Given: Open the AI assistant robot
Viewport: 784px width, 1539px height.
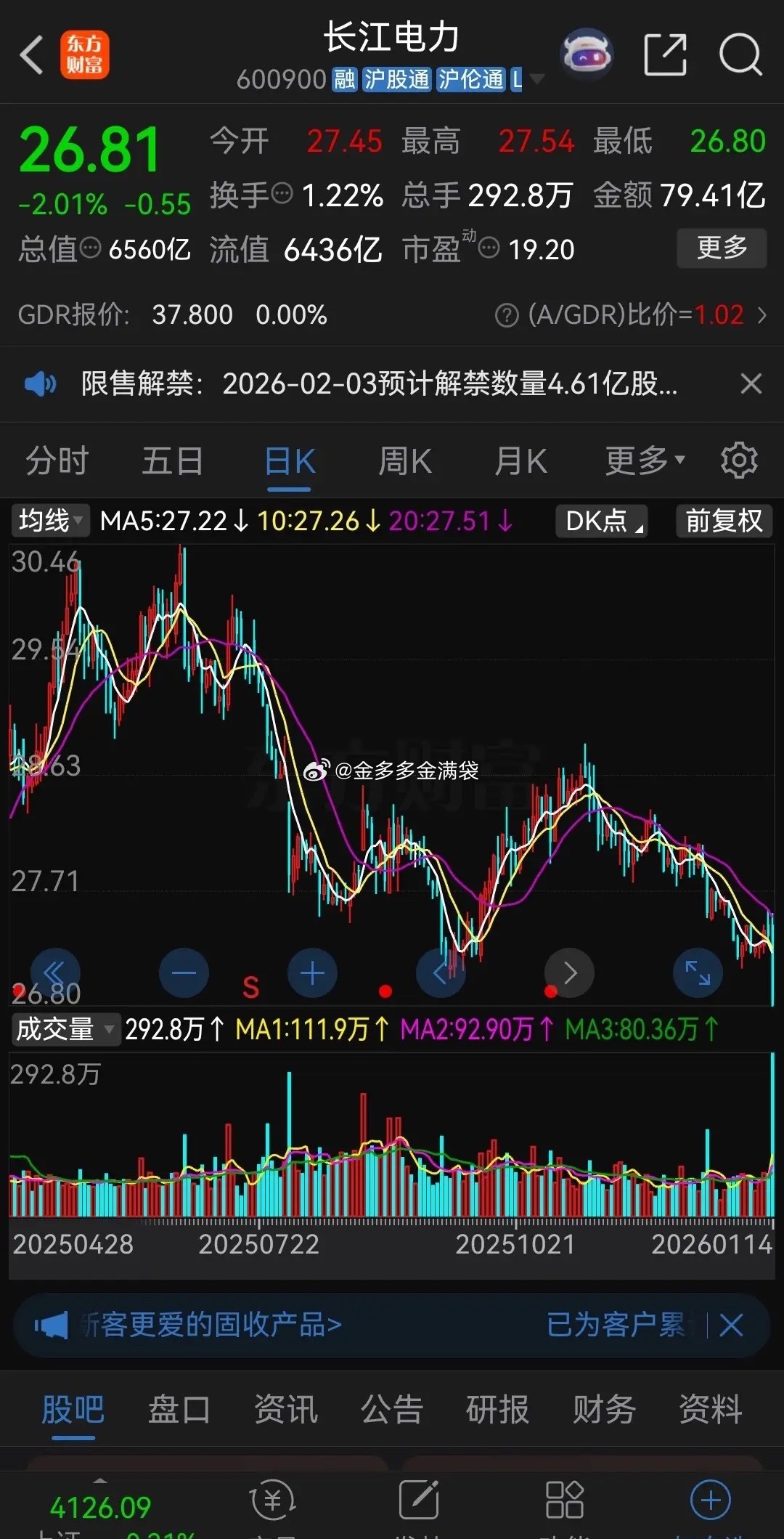Looking at the screenshot, I should (587, 55).
